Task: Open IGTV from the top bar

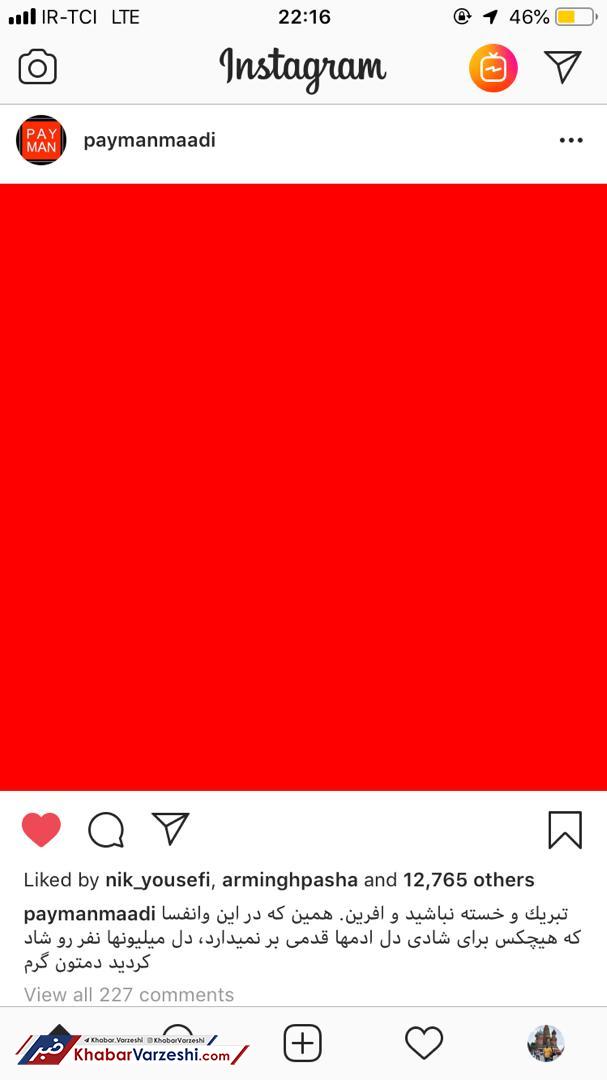Action: click(x=493, y=68)
